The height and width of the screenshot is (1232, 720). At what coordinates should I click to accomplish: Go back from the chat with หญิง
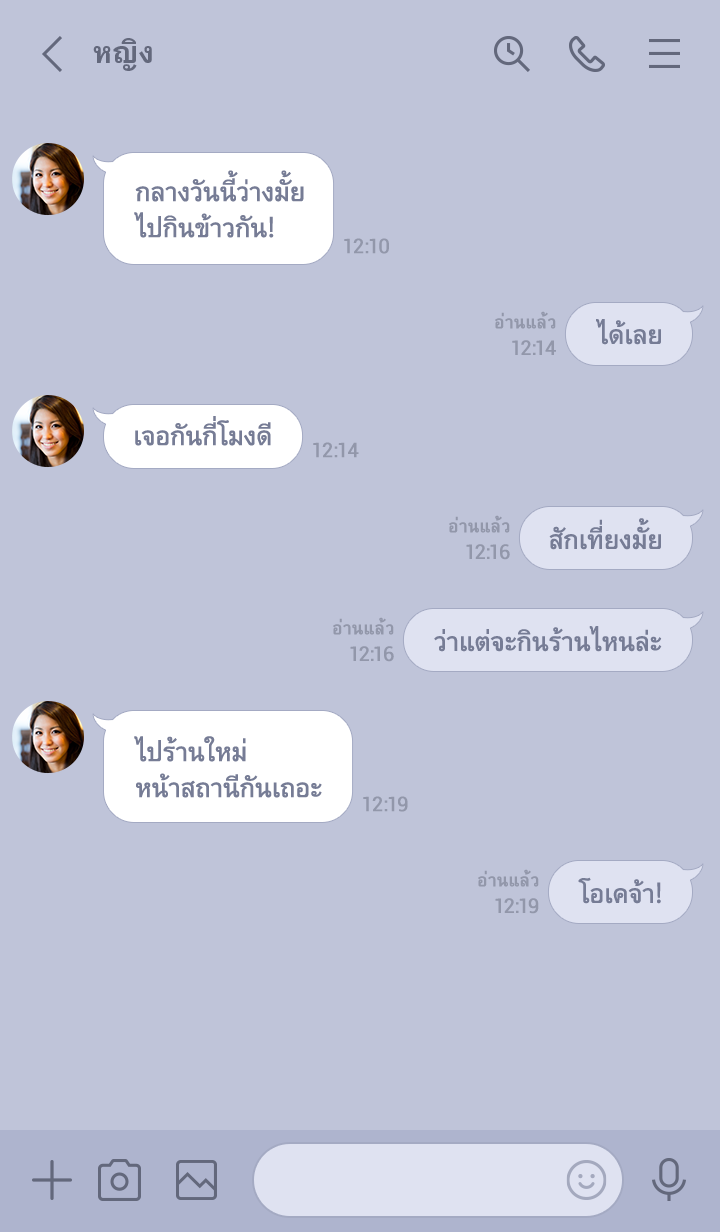click(52, 54)
